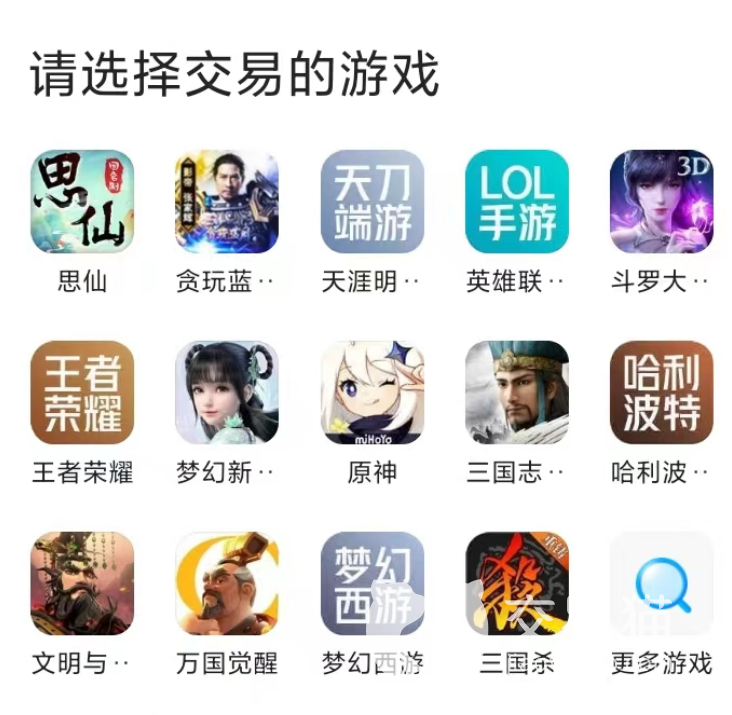
Task: Open the 梦幻新 game tile
Action: point(226,393)
